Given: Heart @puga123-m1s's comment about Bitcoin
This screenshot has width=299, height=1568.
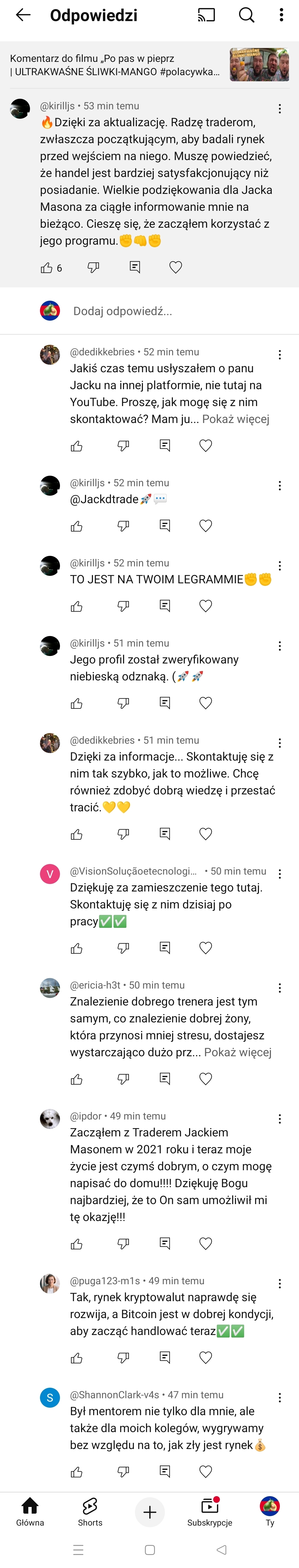Looking at the screenshot, I should click(x=206, y=1357).
